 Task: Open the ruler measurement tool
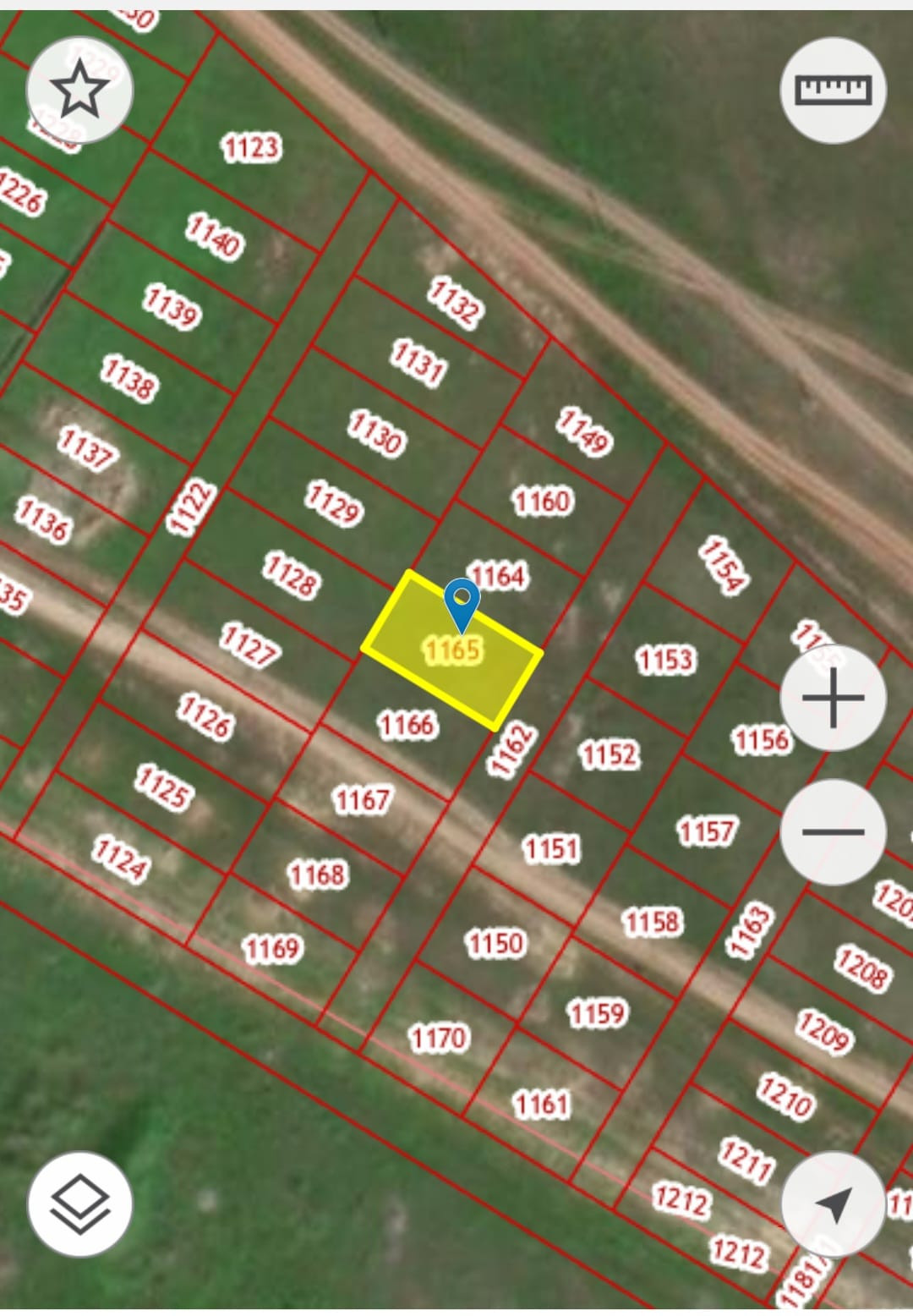tap(833, 90)
